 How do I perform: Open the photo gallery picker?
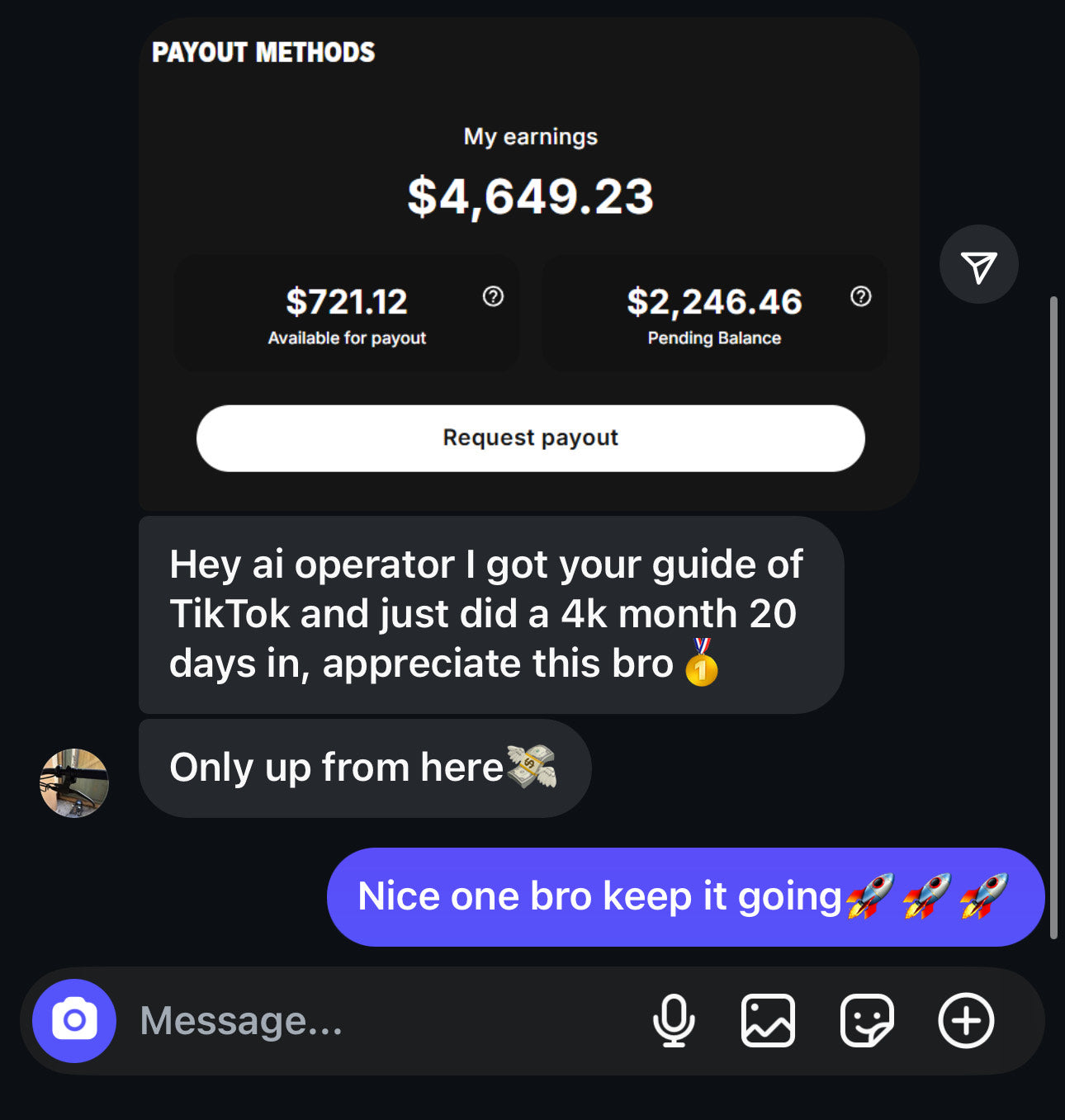[x=768, y=1021]
